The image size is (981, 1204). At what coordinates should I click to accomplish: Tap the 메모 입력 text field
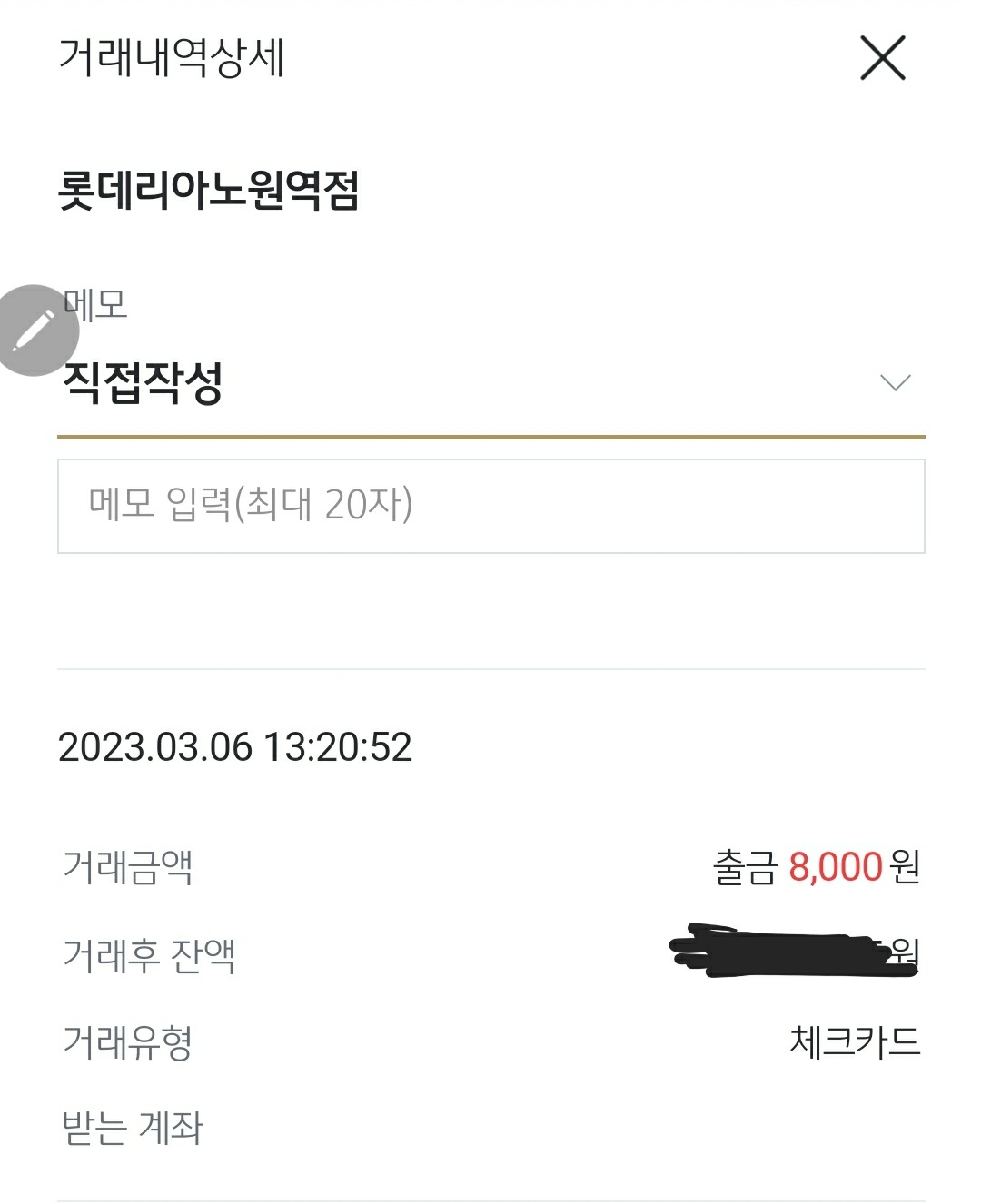[490, 506]
